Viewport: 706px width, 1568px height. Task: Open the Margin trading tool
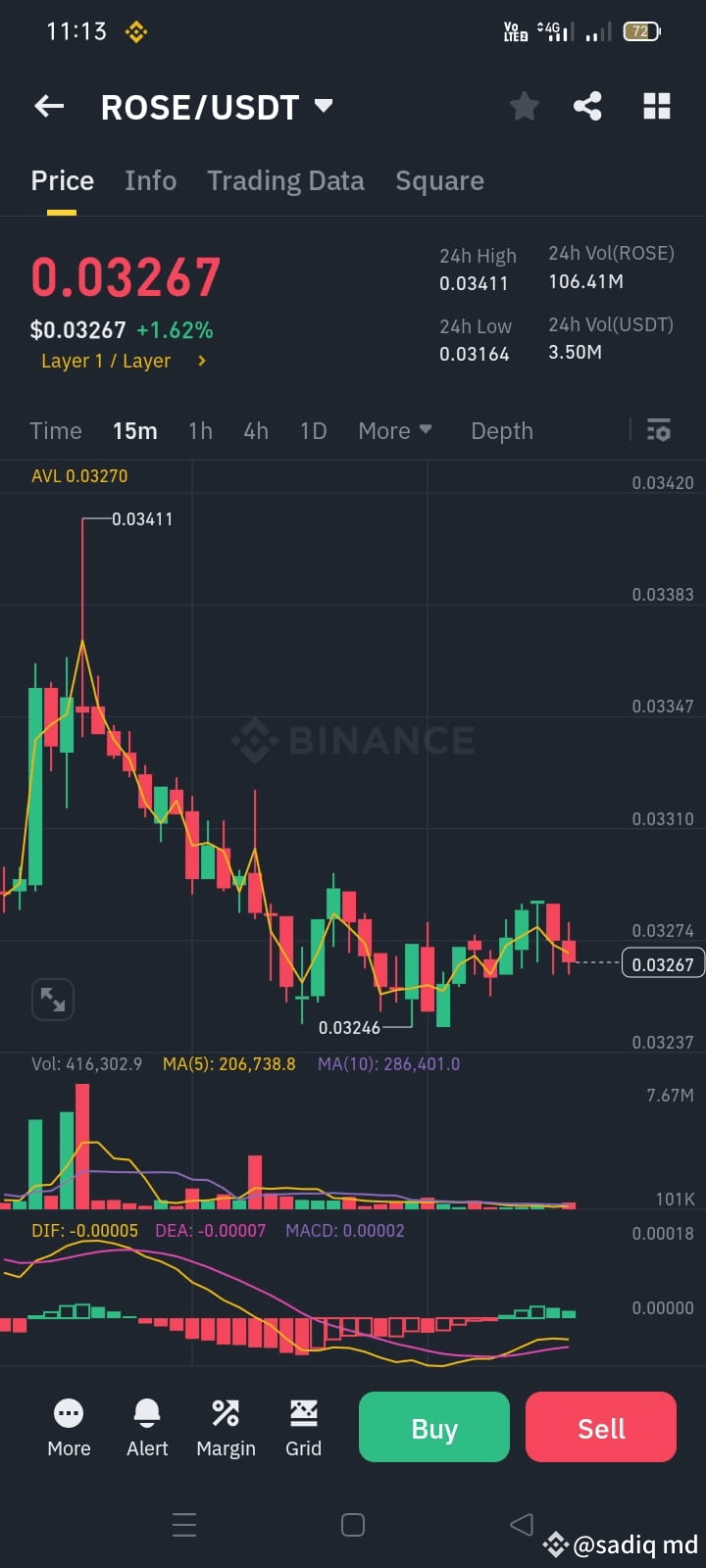click(226, 1427)
